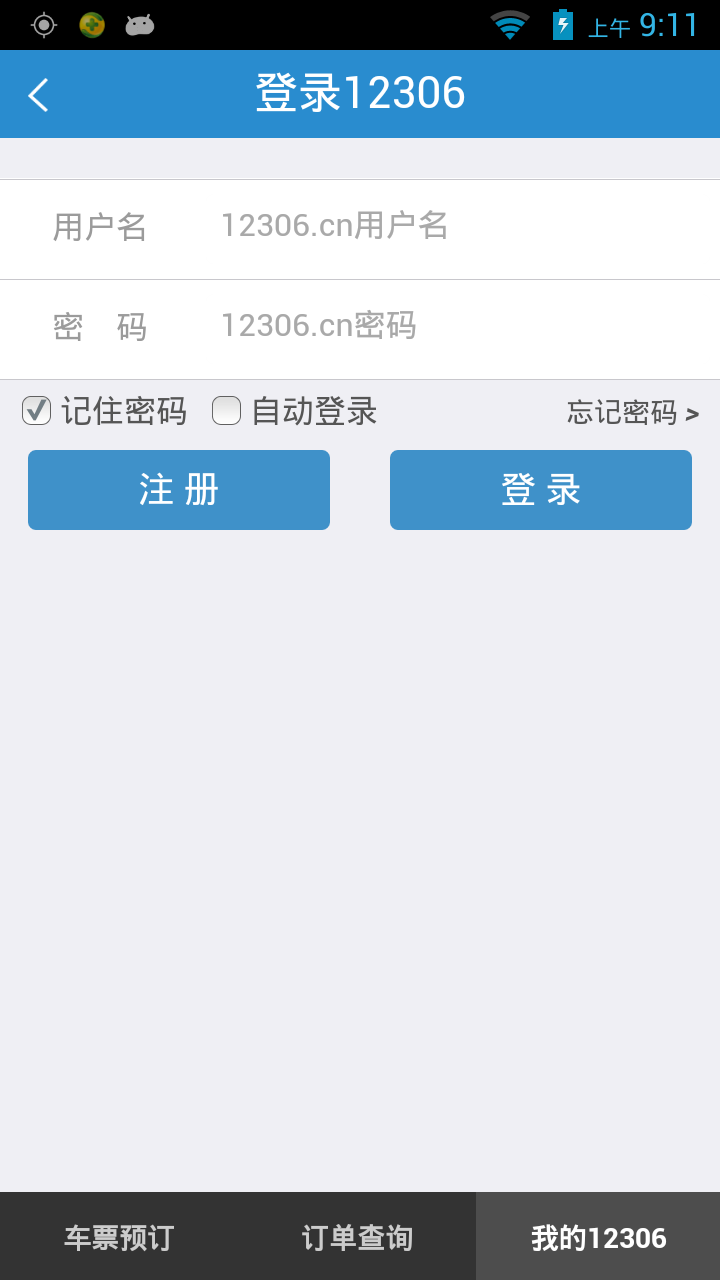This screenshot has width=720, height=1280.
Task: Select the 我的12306 tab
Action: [x=598, y=1236]
